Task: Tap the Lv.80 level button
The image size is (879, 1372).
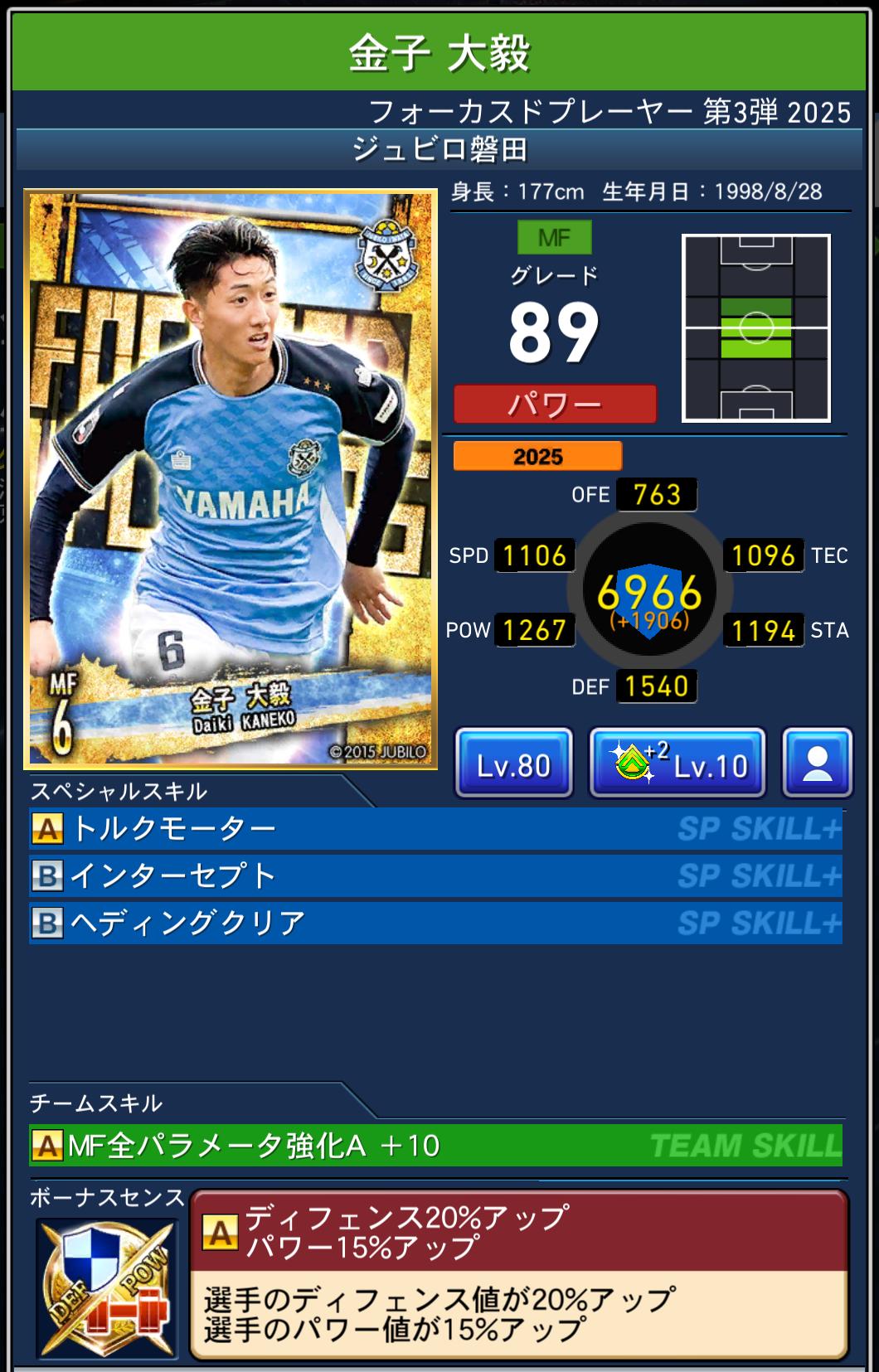Action: pos(513,764)
